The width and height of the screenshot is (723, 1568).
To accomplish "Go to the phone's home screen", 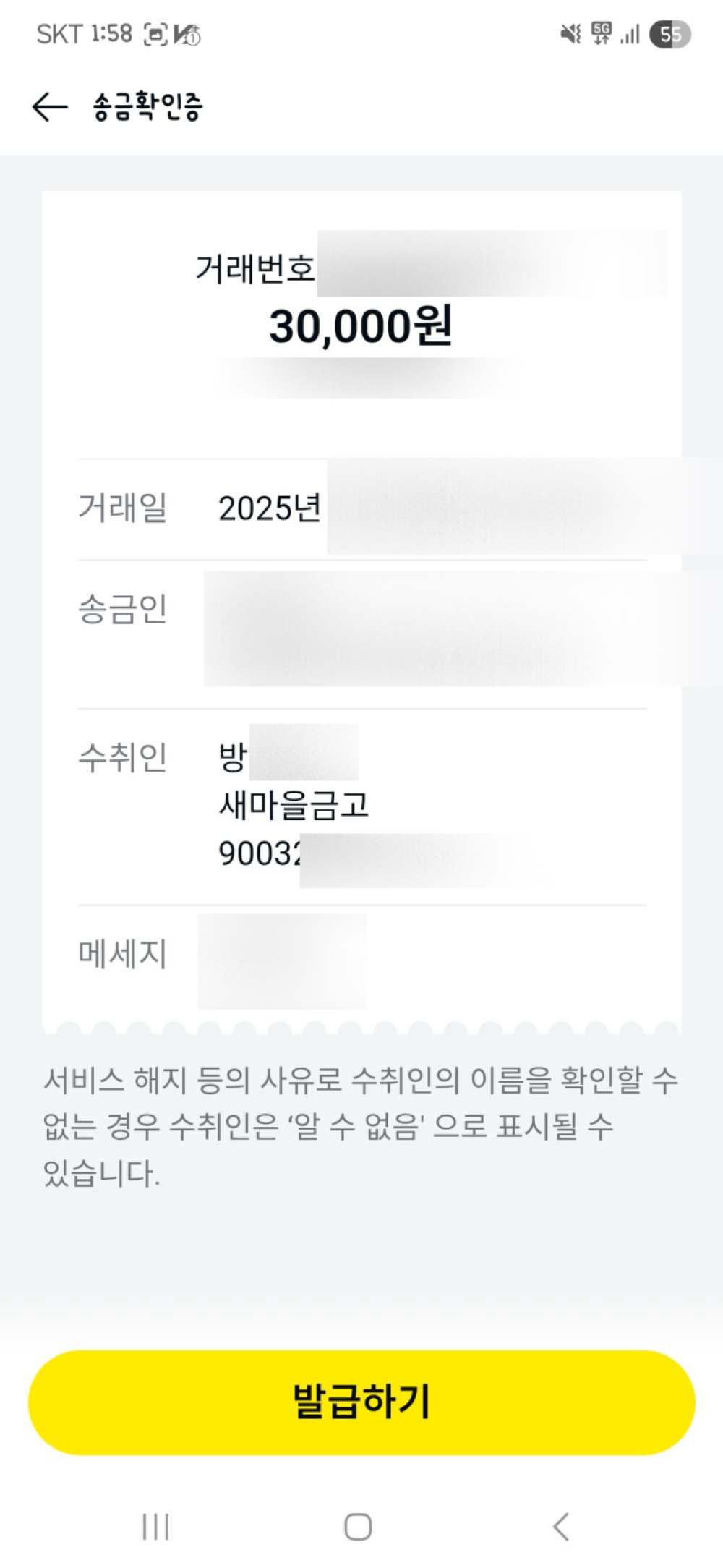I will coord(358,1527).
